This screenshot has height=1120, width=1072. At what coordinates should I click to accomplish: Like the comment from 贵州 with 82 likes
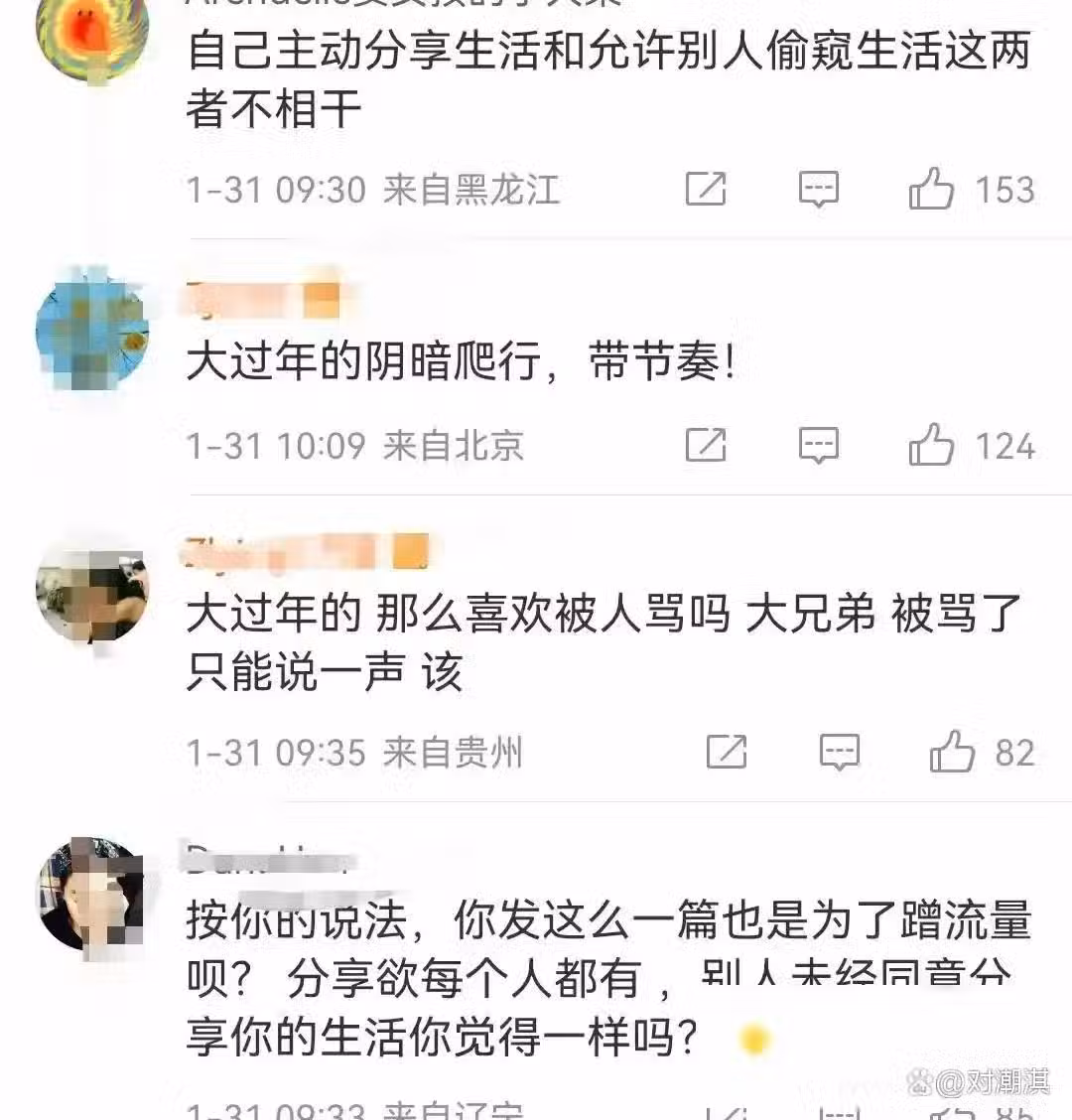coord(952,752)
